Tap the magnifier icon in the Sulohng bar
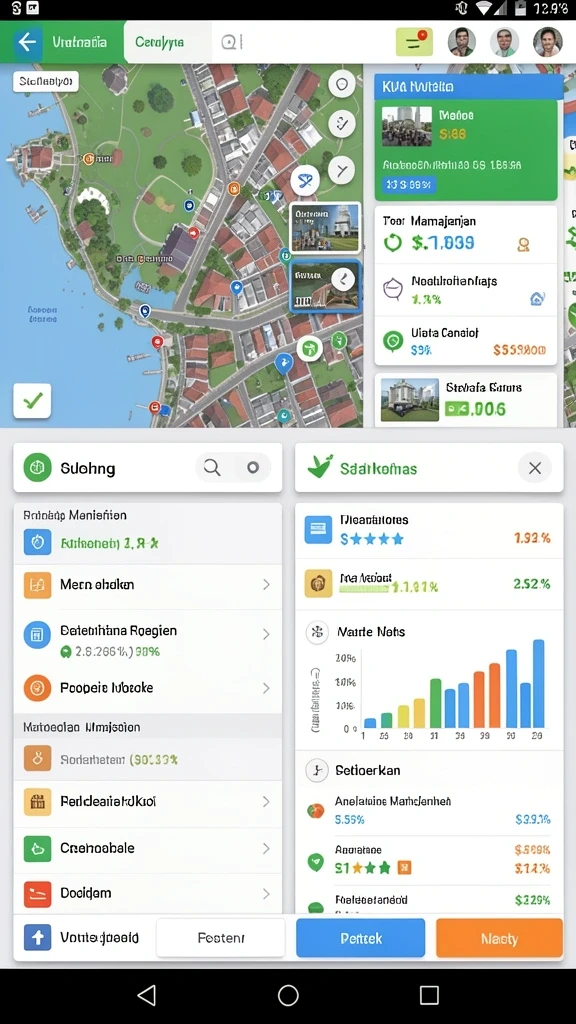The width and height of the screenshot is (576, 1024). coord(212,468)
